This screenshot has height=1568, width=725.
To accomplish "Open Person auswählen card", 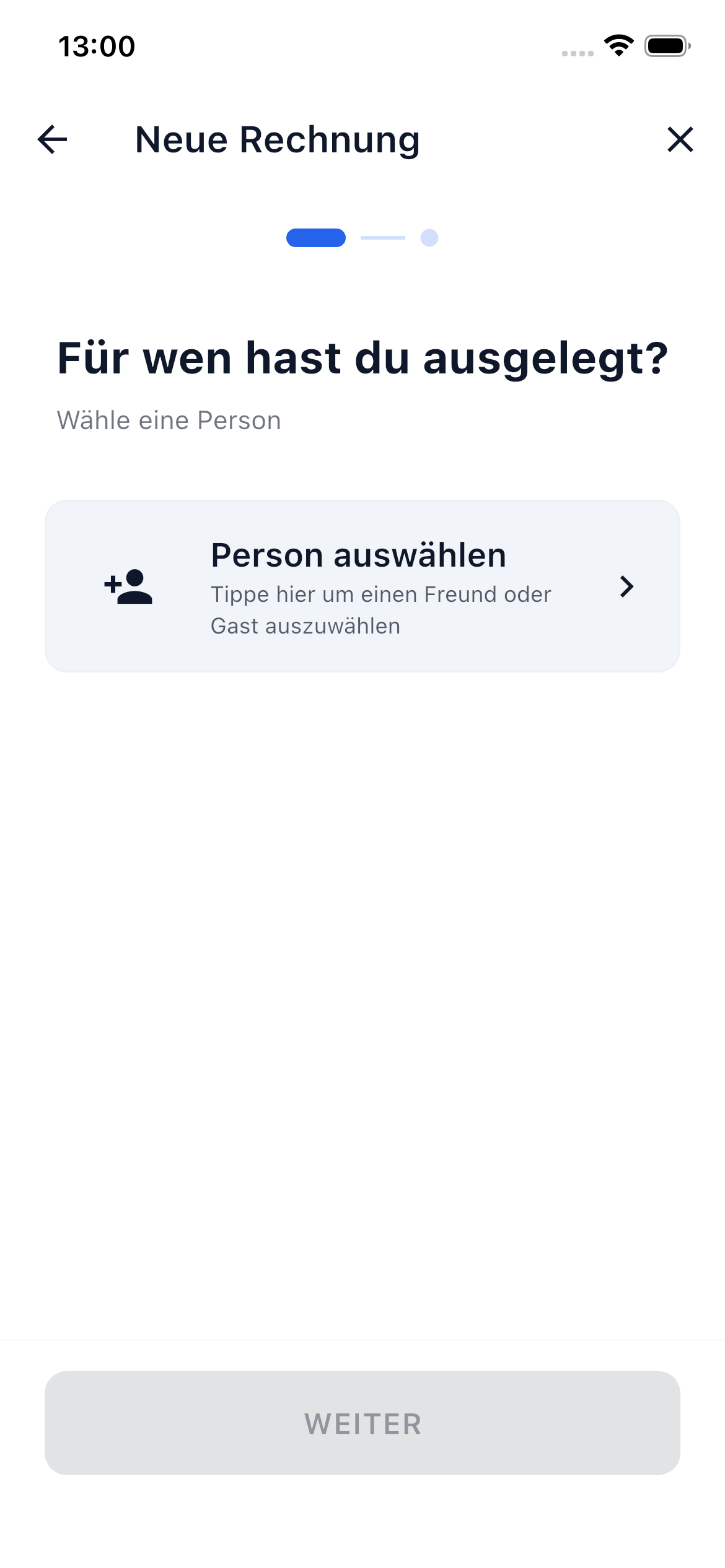I will [x=362, y=586].
